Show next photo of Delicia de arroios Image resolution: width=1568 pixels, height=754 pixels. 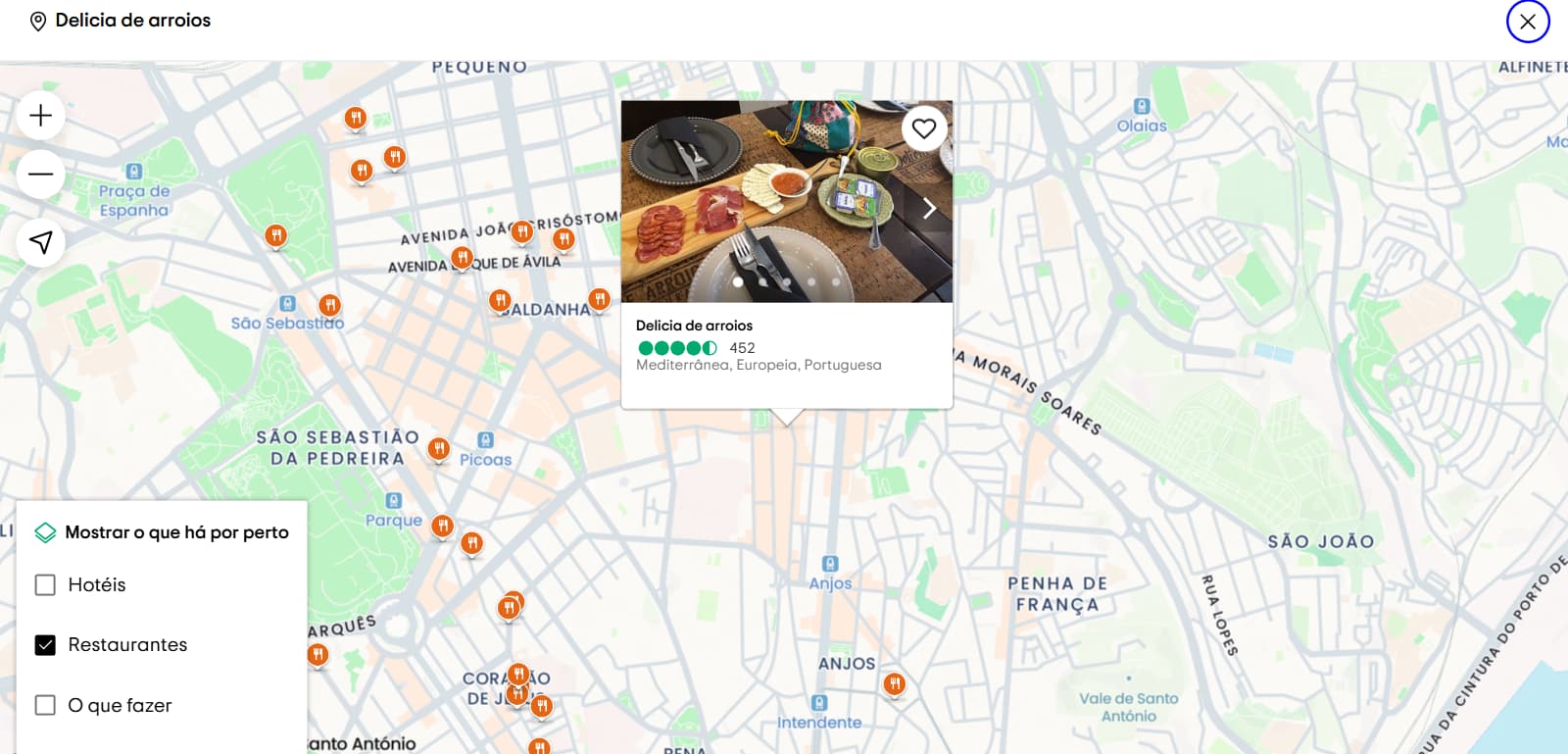tap(929, 208)
